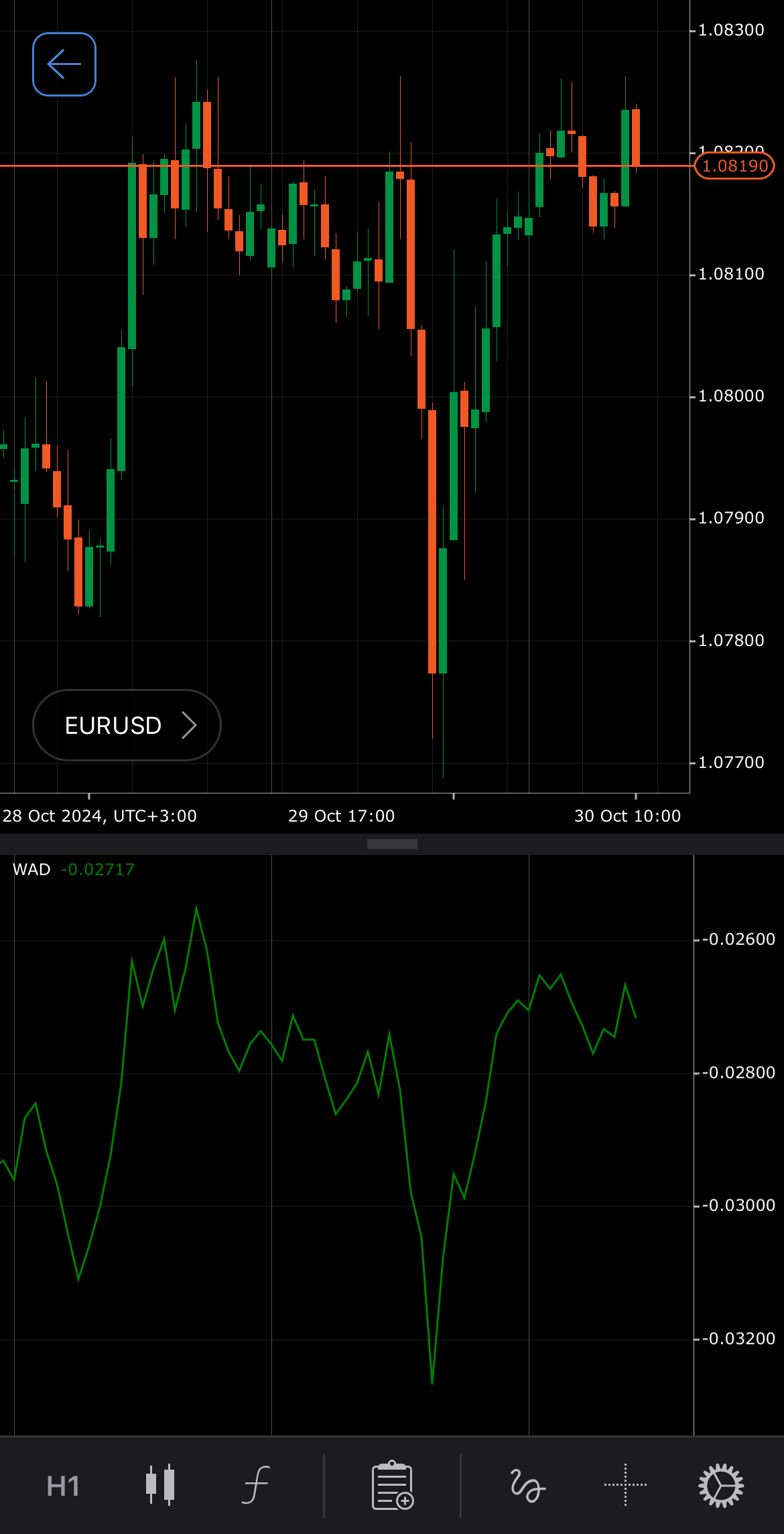Enable the crosshair cursor
Image resolution: width=784 pixels, height=1534 pixels.
625,1485
